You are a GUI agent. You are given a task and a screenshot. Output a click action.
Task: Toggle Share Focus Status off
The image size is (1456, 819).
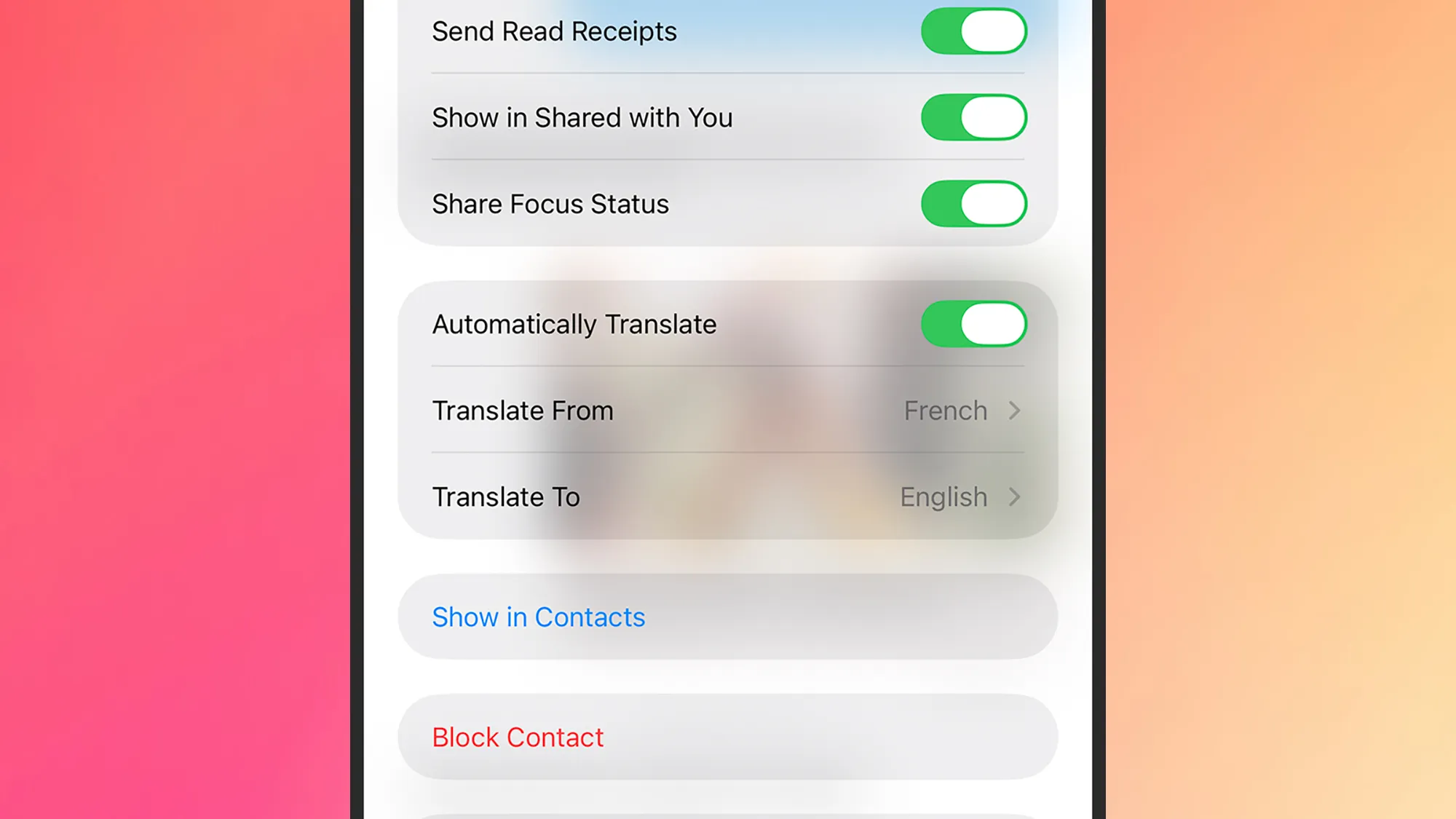(x=973, y=204)
